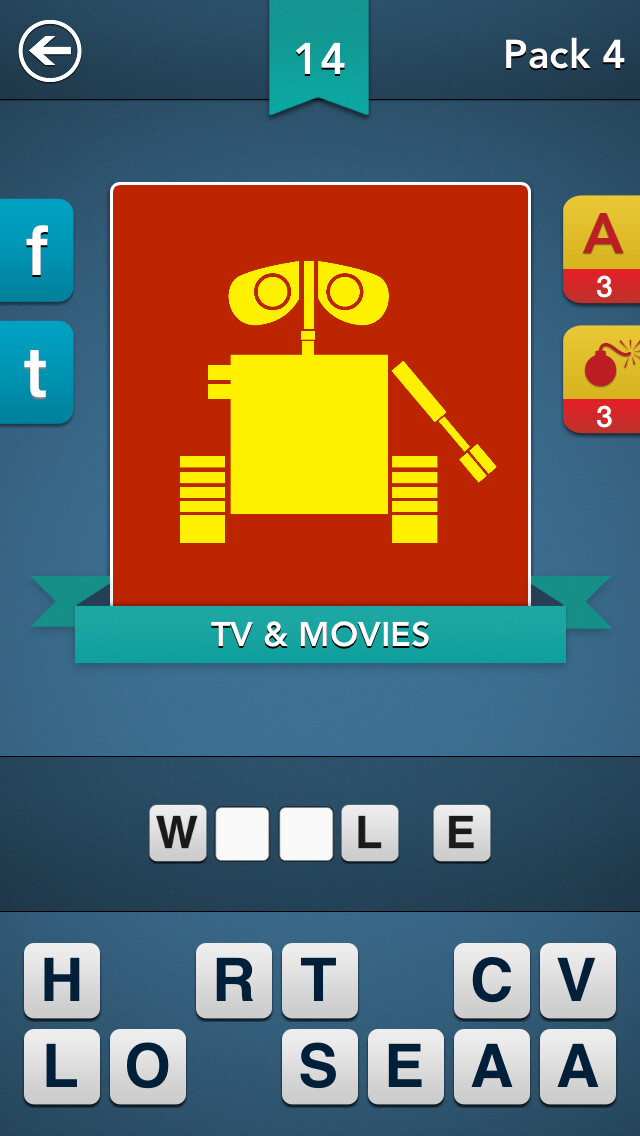This screenshot has height=1136, width=640.
Task: Share the puzzle on Facebook
Action: 36,250
